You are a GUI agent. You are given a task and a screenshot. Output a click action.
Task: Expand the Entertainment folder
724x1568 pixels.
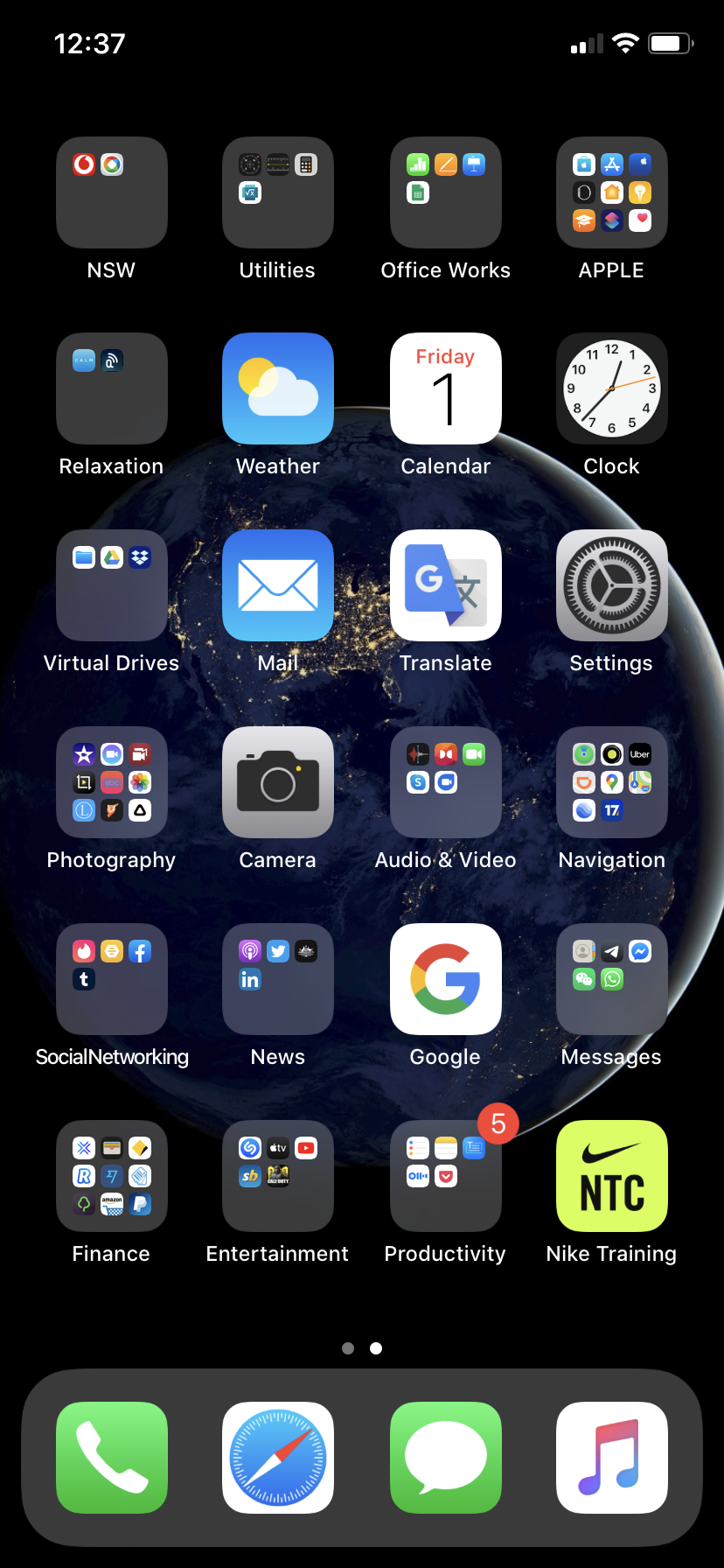tap(278, 1176)
